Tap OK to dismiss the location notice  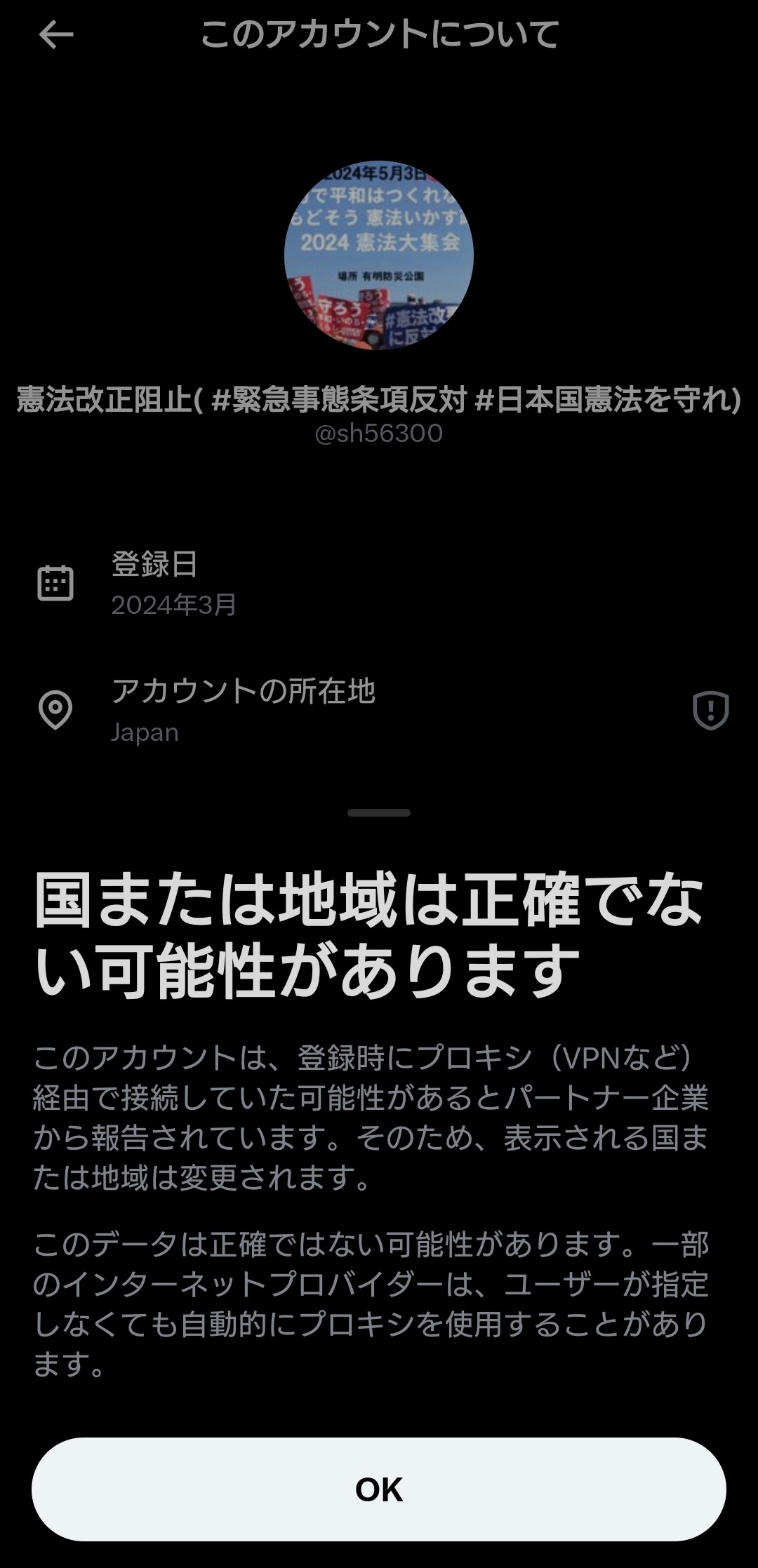pos(379,1489)
